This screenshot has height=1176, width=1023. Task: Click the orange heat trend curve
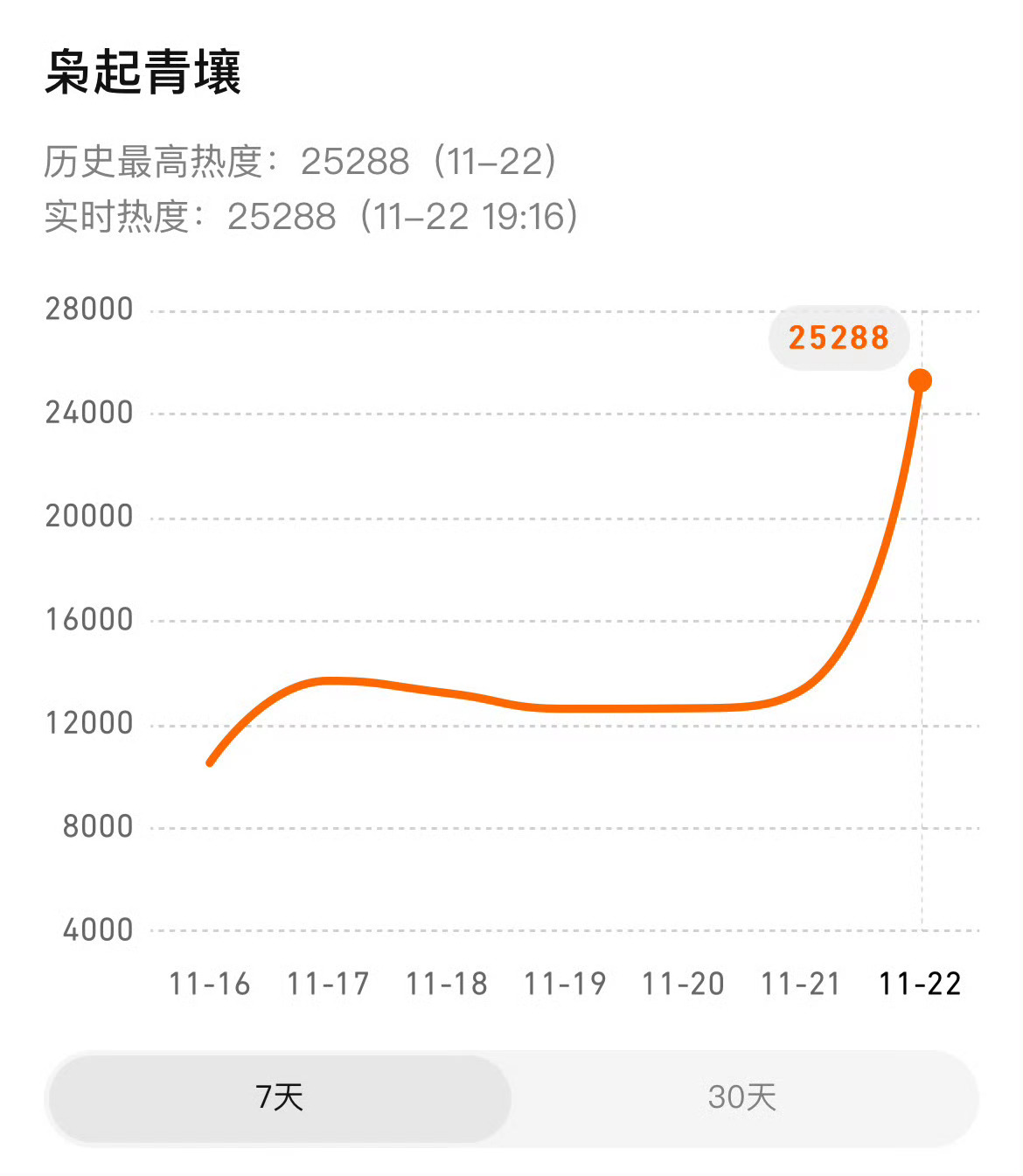click(568, 706)
